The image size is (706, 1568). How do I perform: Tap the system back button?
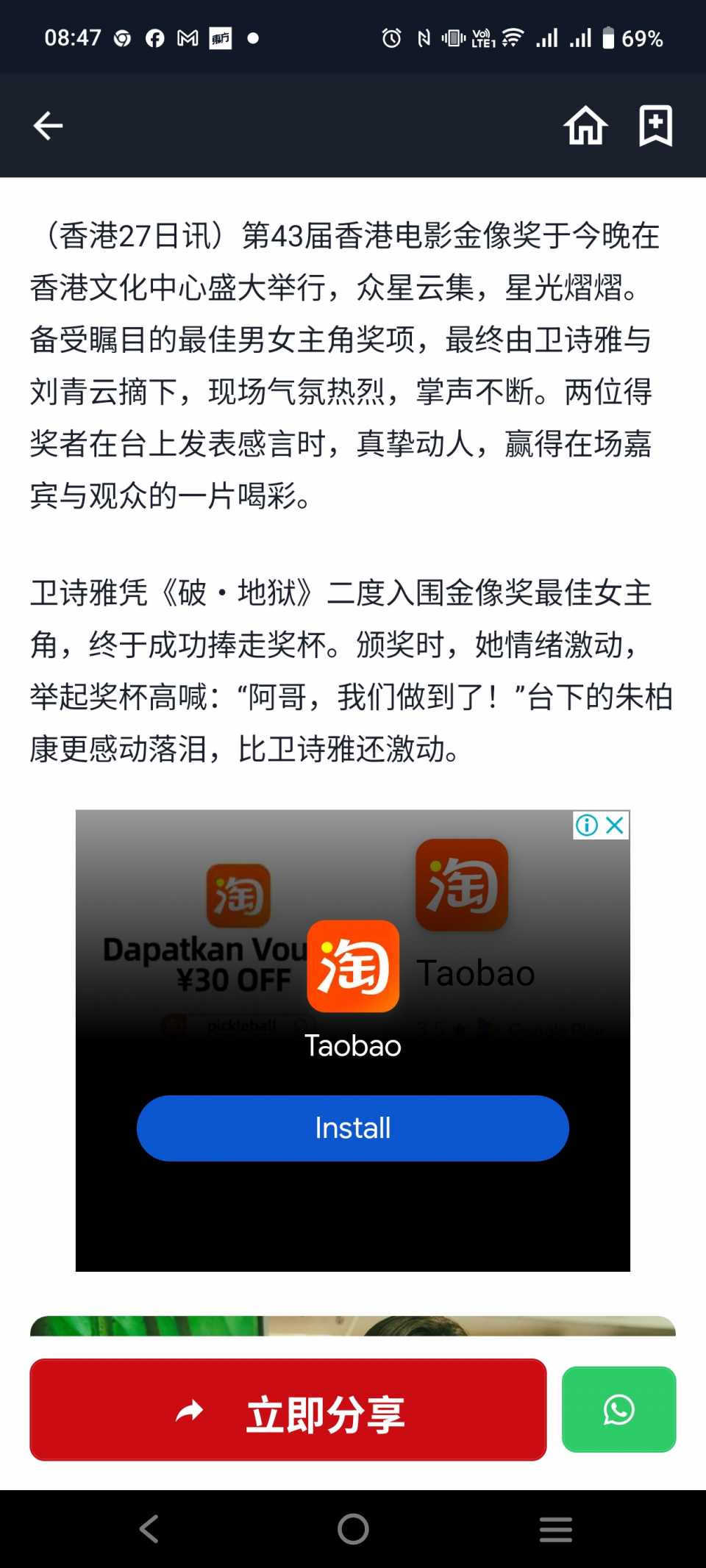tap(149, 1529)
